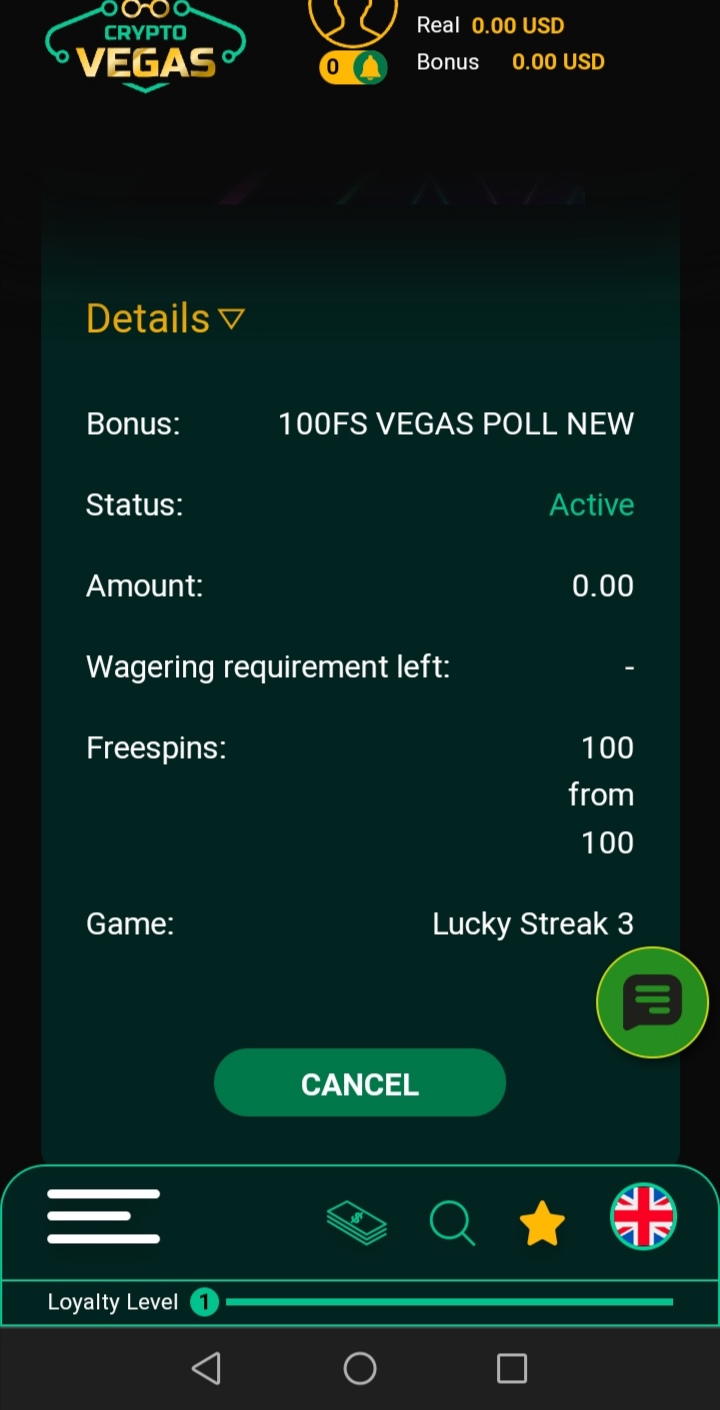720x1410 pixels.
Task: Go back using the system back button
Action: point(206,1368)
